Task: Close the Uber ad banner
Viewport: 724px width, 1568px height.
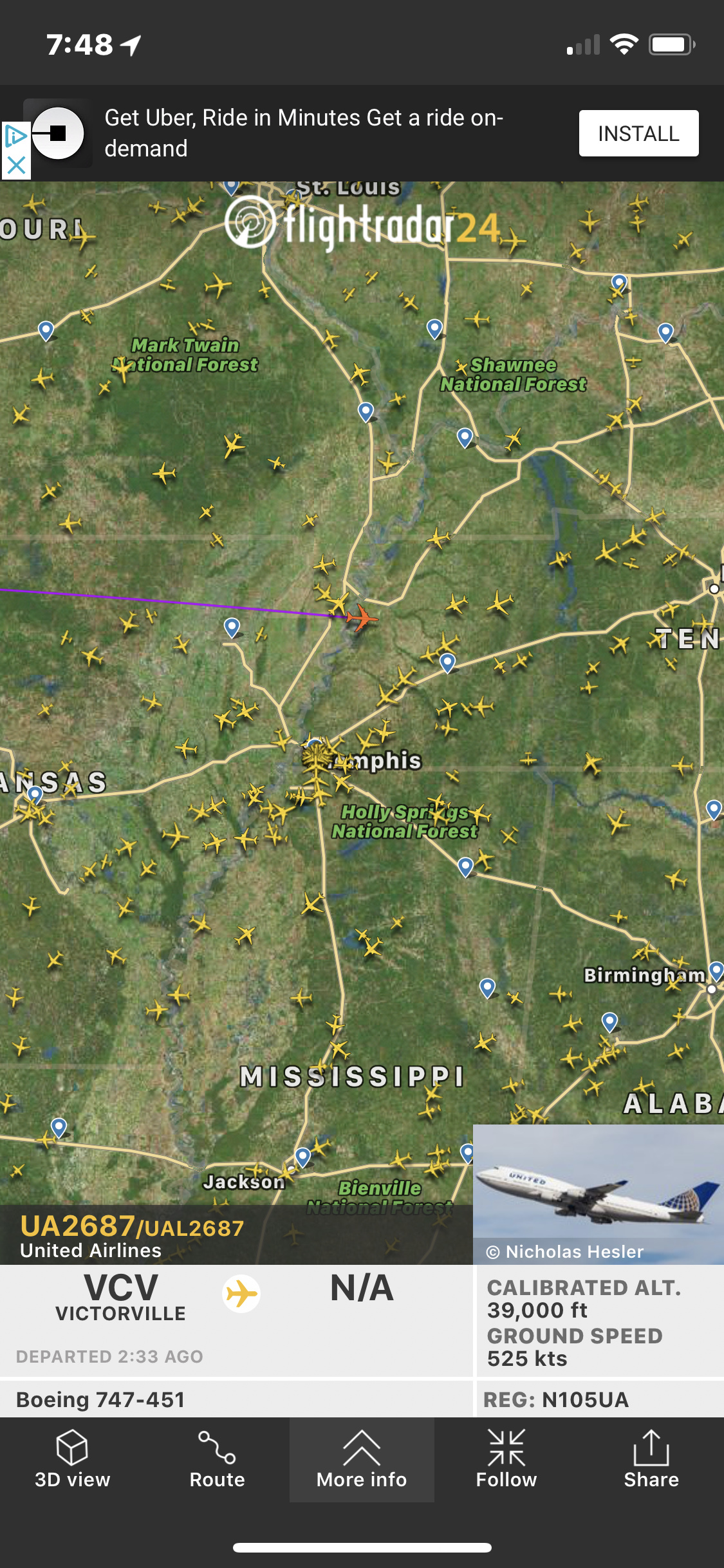Action: point(16,165)
